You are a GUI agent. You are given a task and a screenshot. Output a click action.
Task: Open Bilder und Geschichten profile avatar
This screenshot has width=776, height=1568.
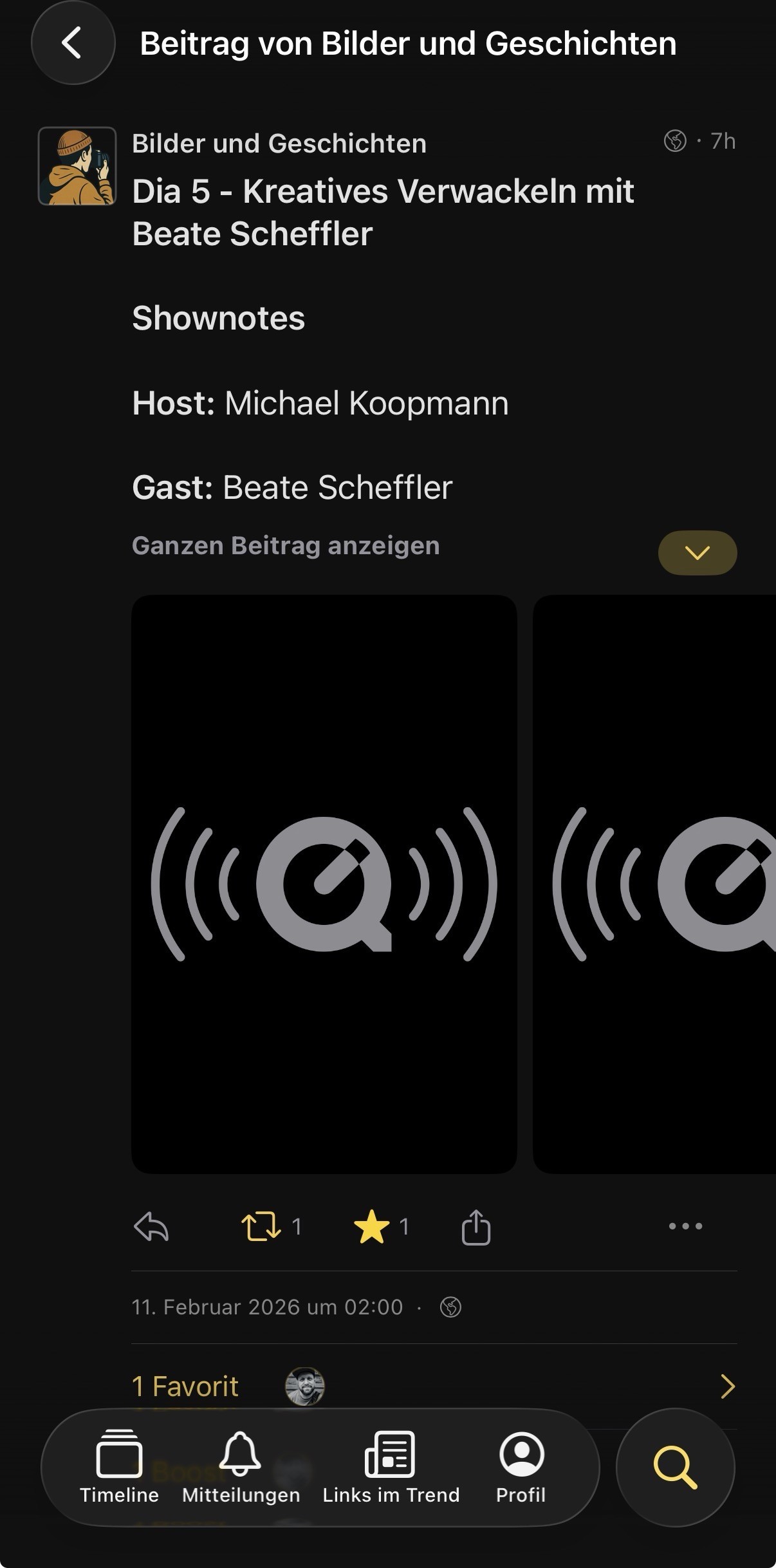click(77, 166)
